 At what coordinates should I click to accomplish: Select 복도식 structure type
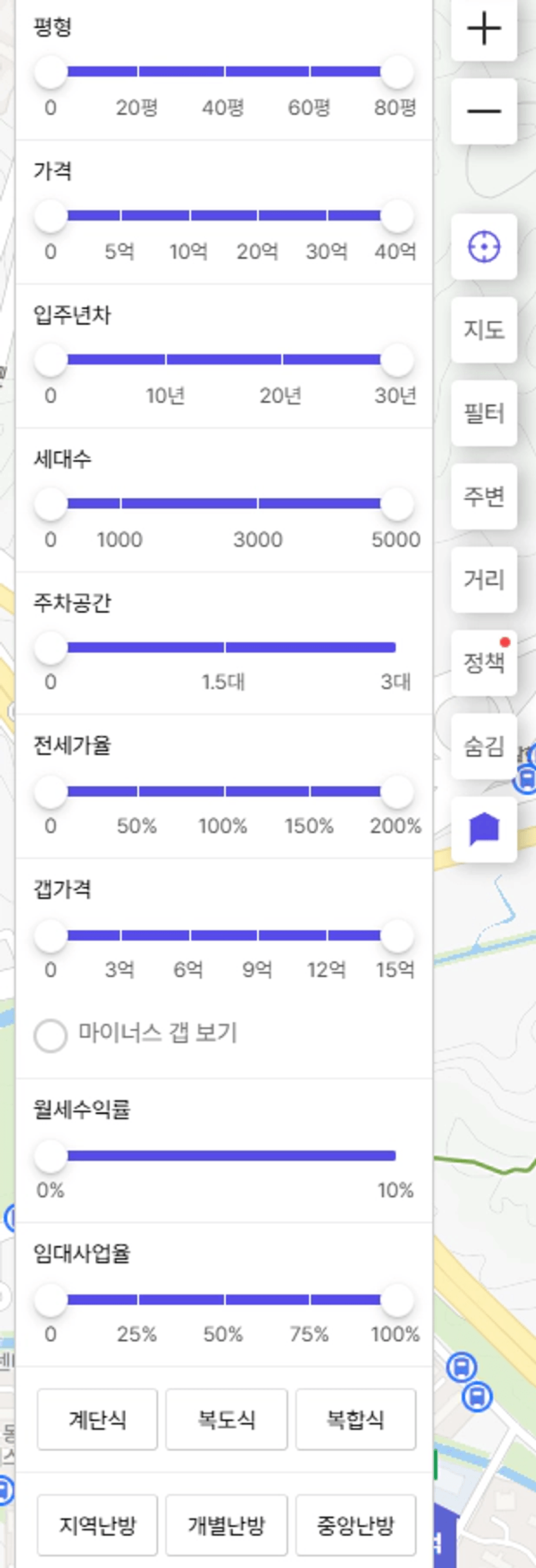226,1420
